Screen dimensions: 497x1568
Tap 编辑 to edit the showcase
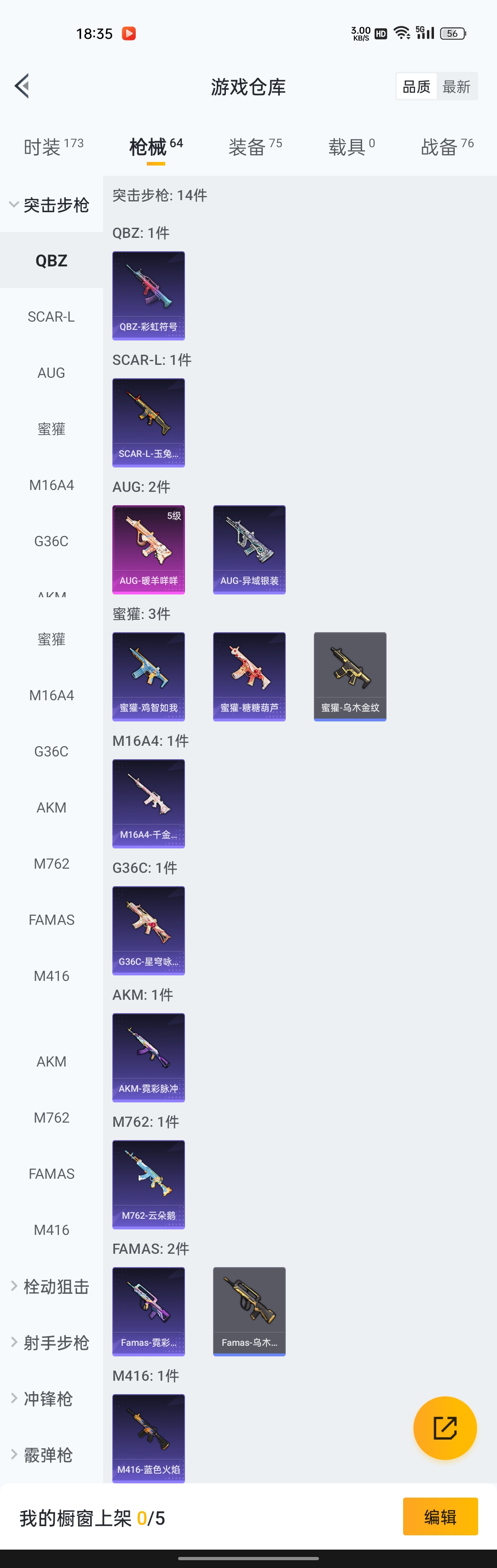point(440,1516)
